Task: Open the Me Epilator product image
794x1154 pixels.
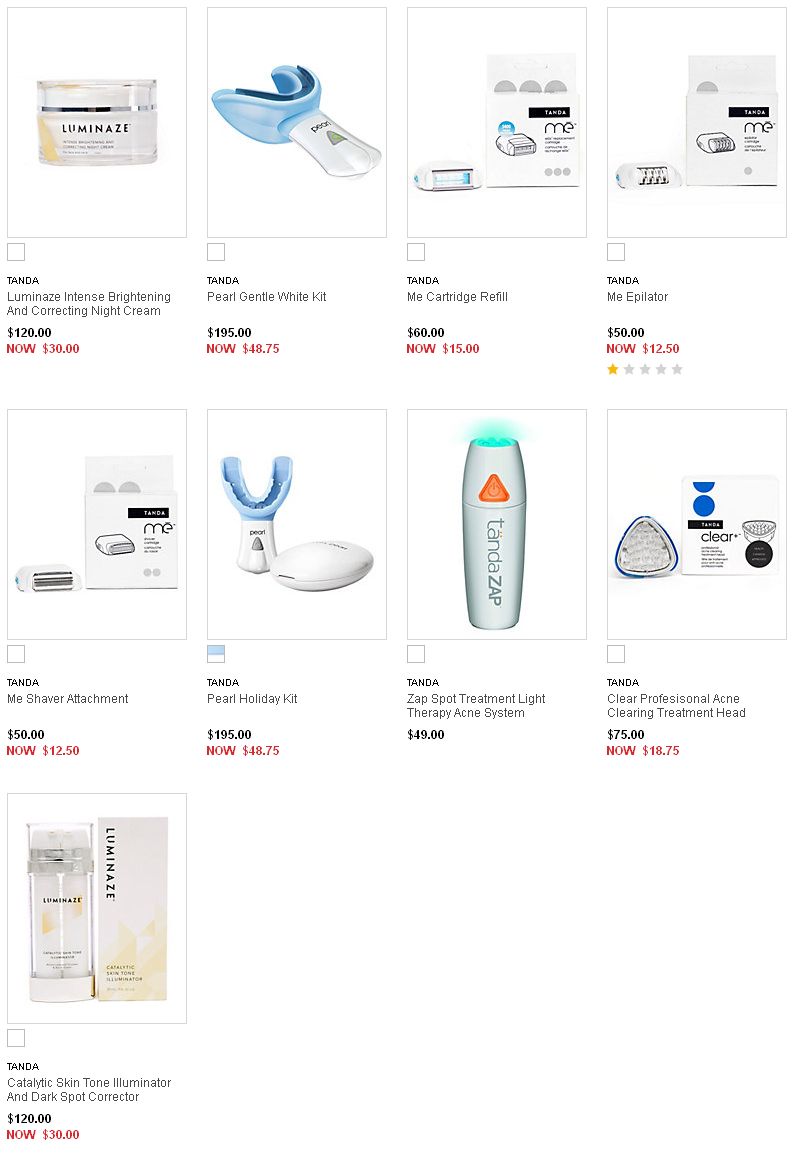Action: pyautogui.click(x=697, y=122)
